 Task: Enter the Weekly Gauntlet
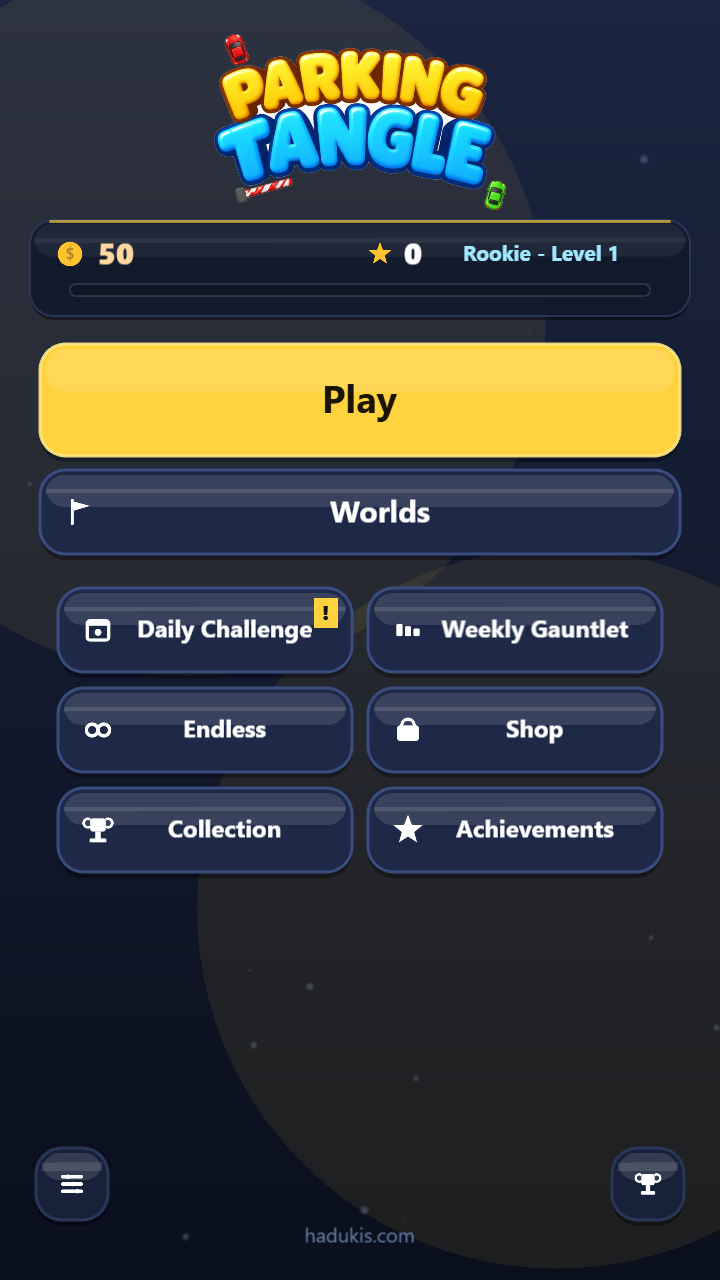(x=515, y=630)
